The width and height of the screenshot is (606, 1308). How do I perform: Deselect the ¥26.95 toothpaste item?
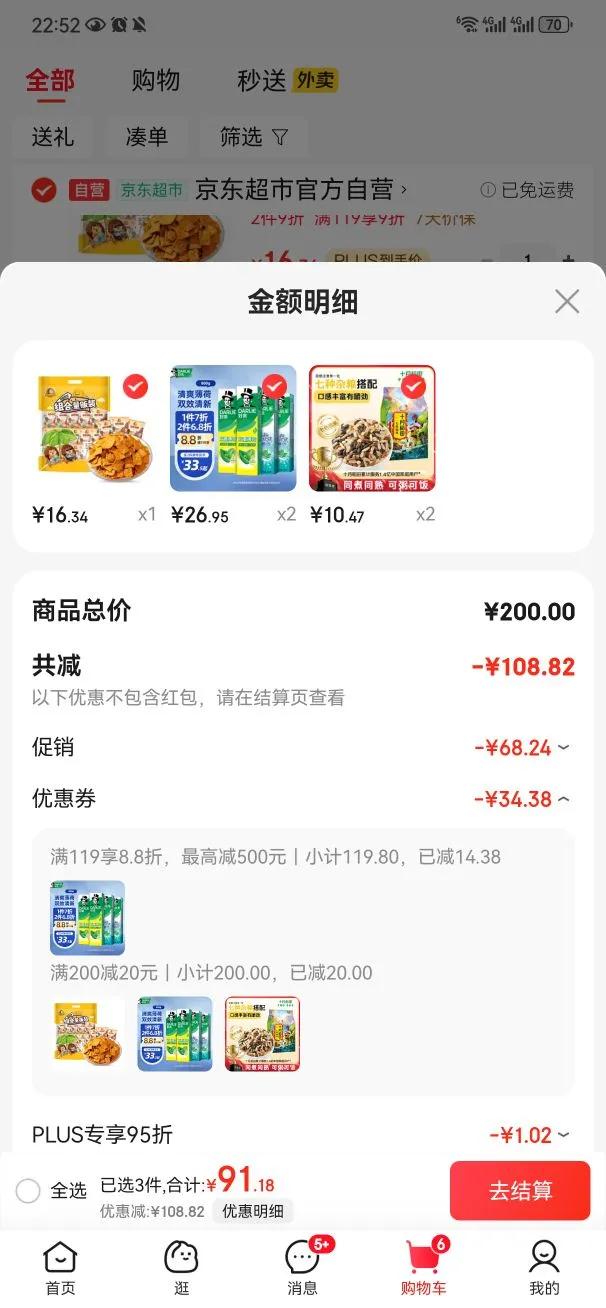pyautogui.click(x=275, y=386)
